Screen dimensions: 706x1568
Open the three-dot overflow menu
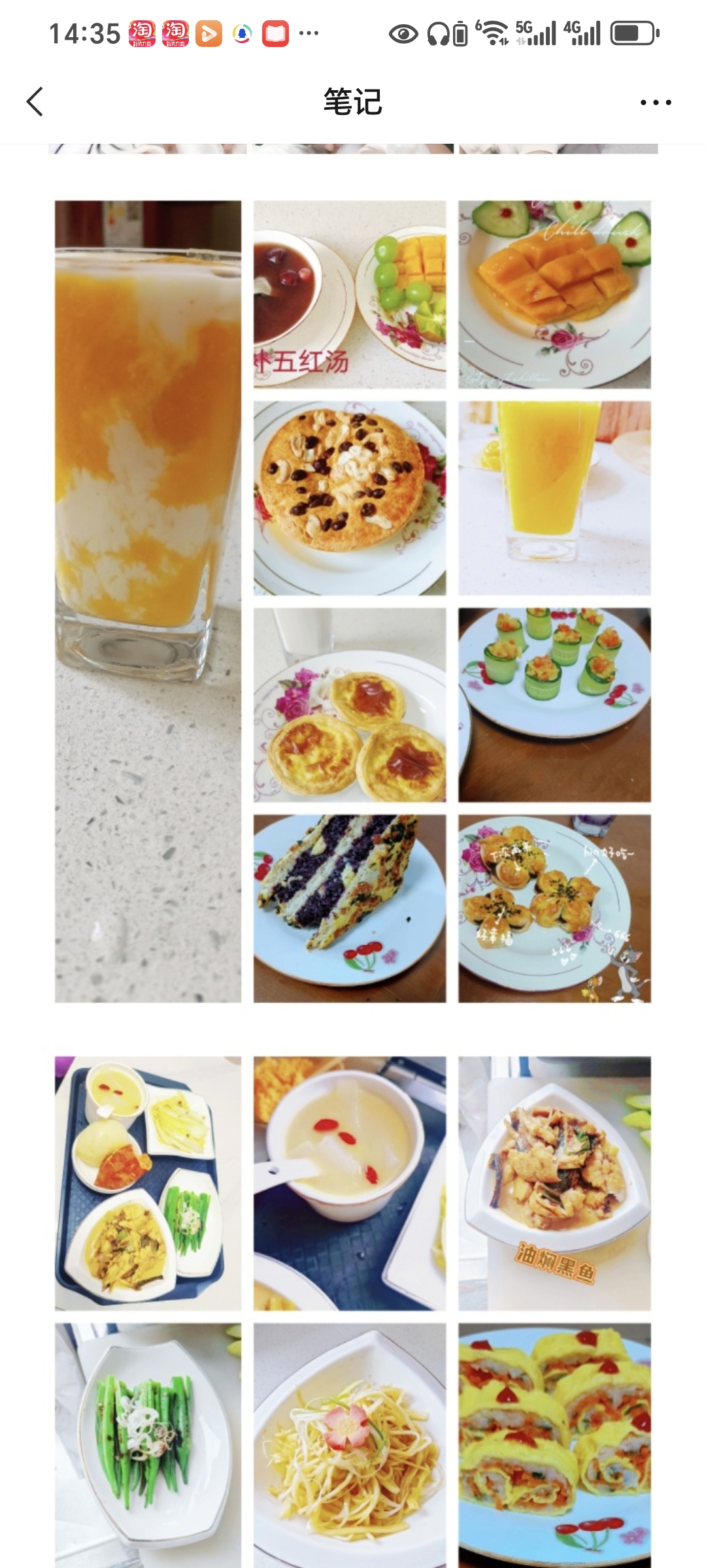click(655, 103)
